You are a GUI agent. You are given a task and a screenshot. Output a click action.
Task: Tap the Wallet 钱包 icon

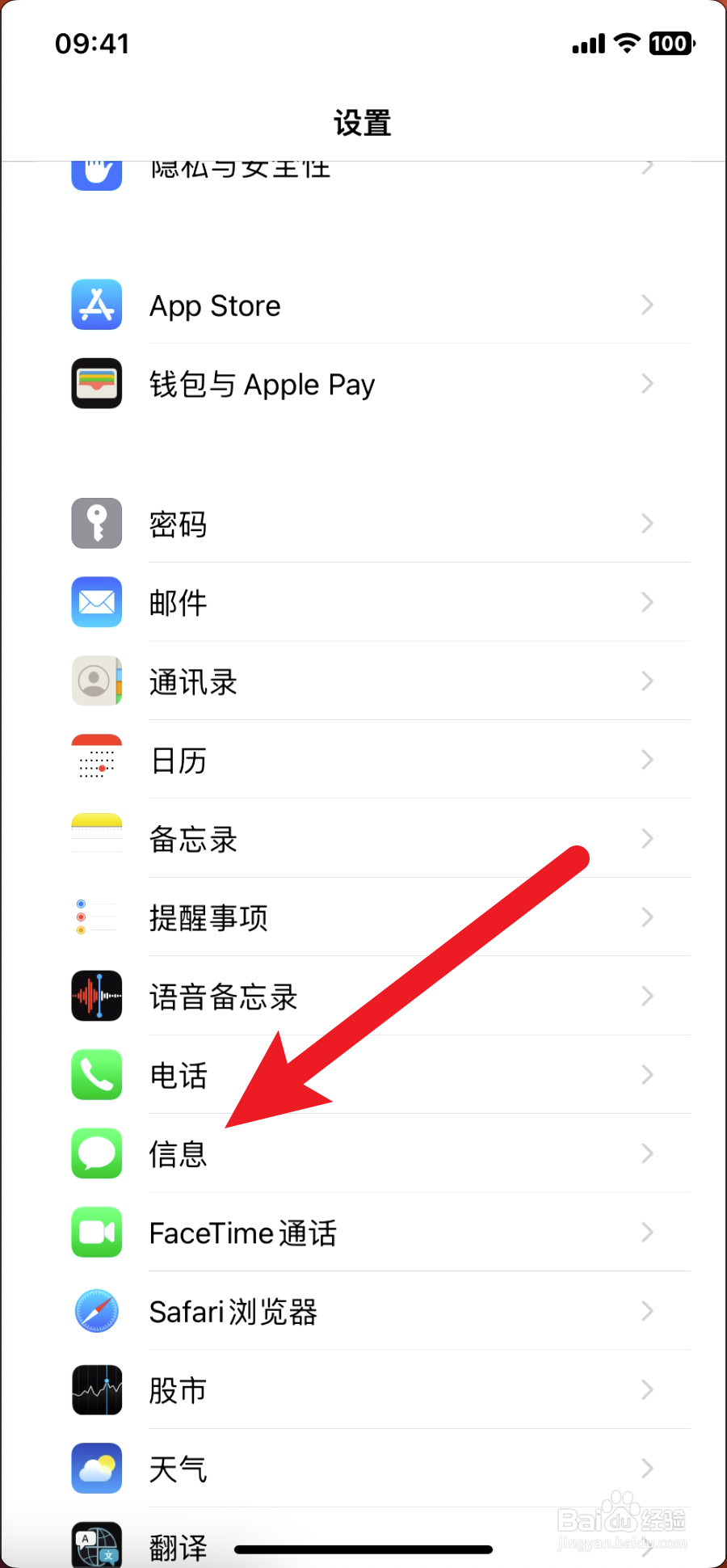tap(96, 383)
